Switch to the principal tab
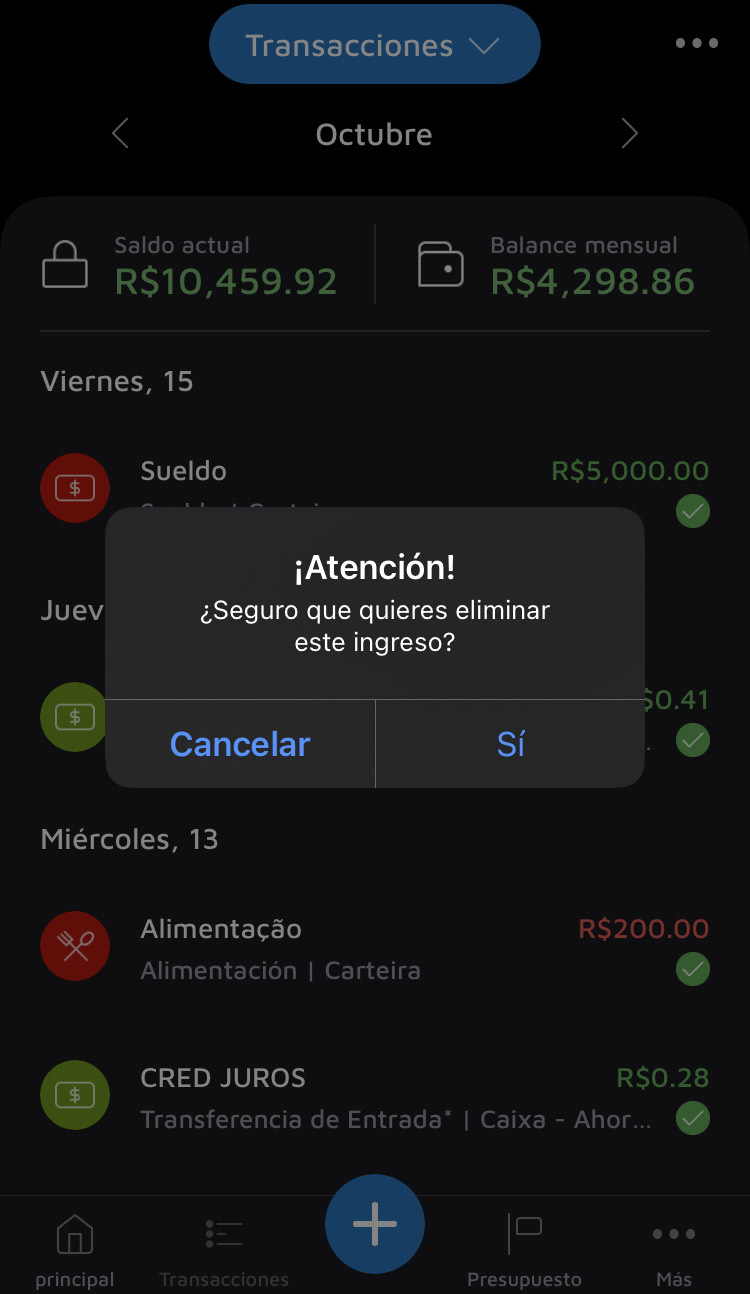Screen dimensions: 750x1294 pos(75,1250)
